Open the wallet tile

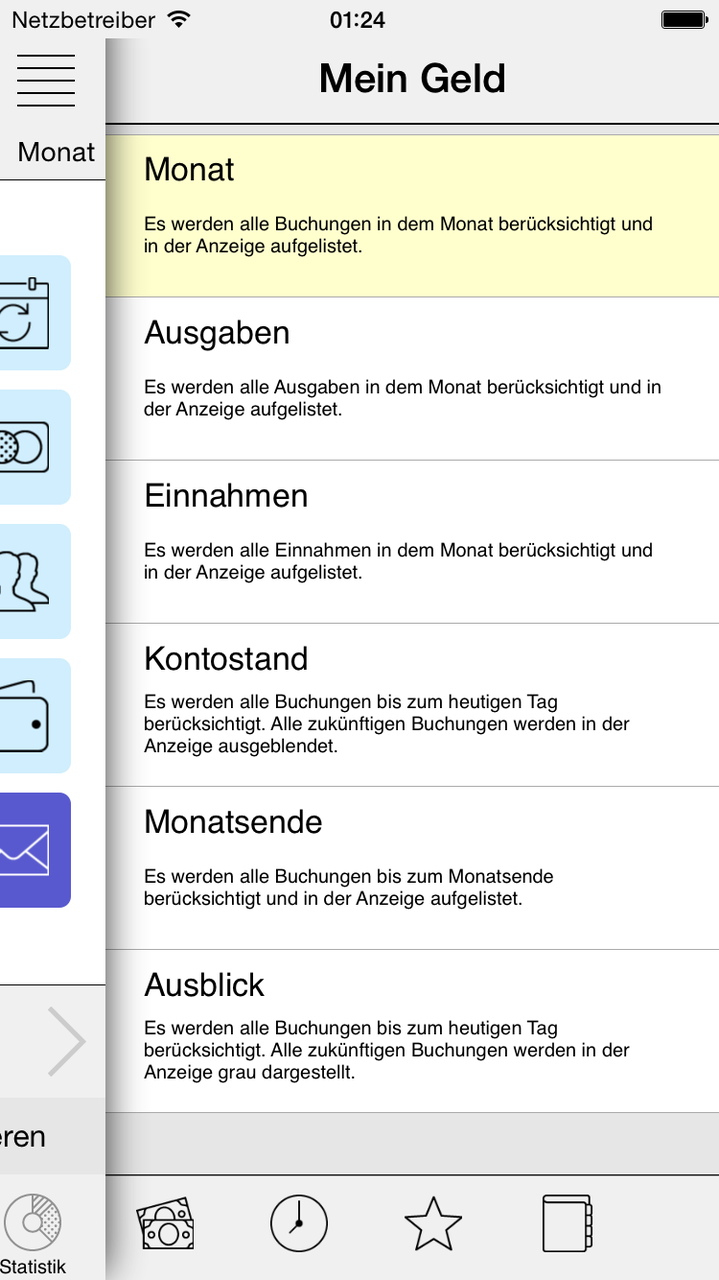click(35, 716)
